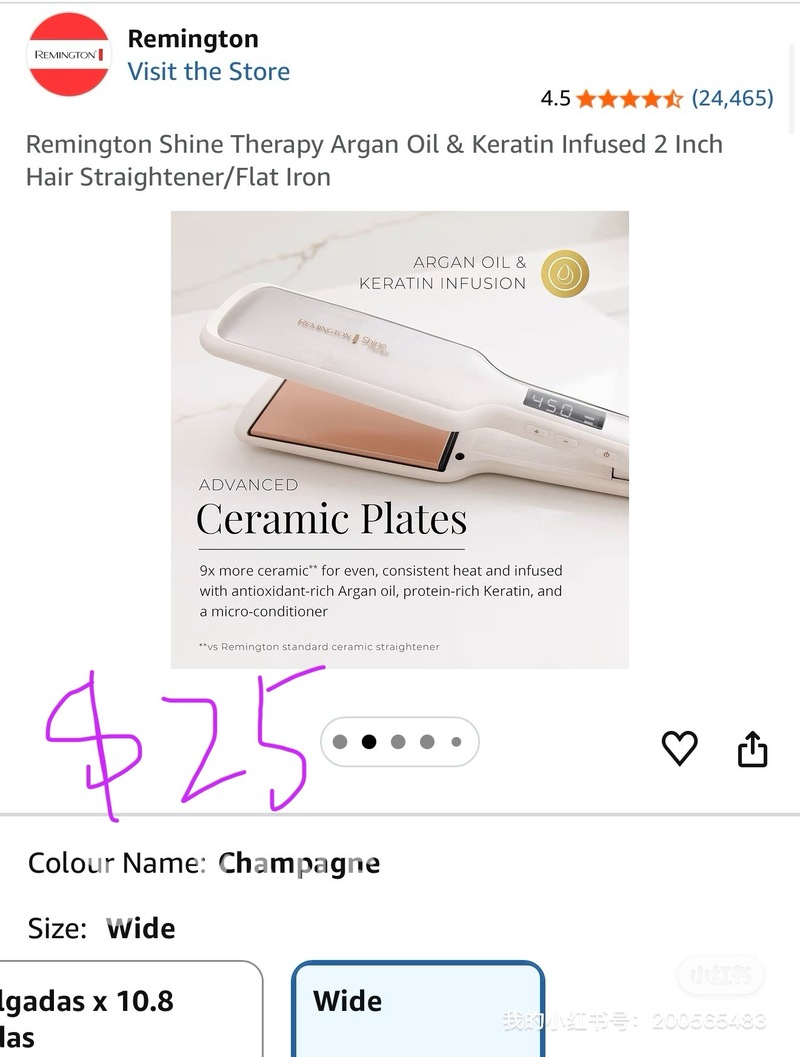800x1057 pixels.
Task: Choose the 10.8 size option
Action: pyautogui.click(x=125, y=1010)
